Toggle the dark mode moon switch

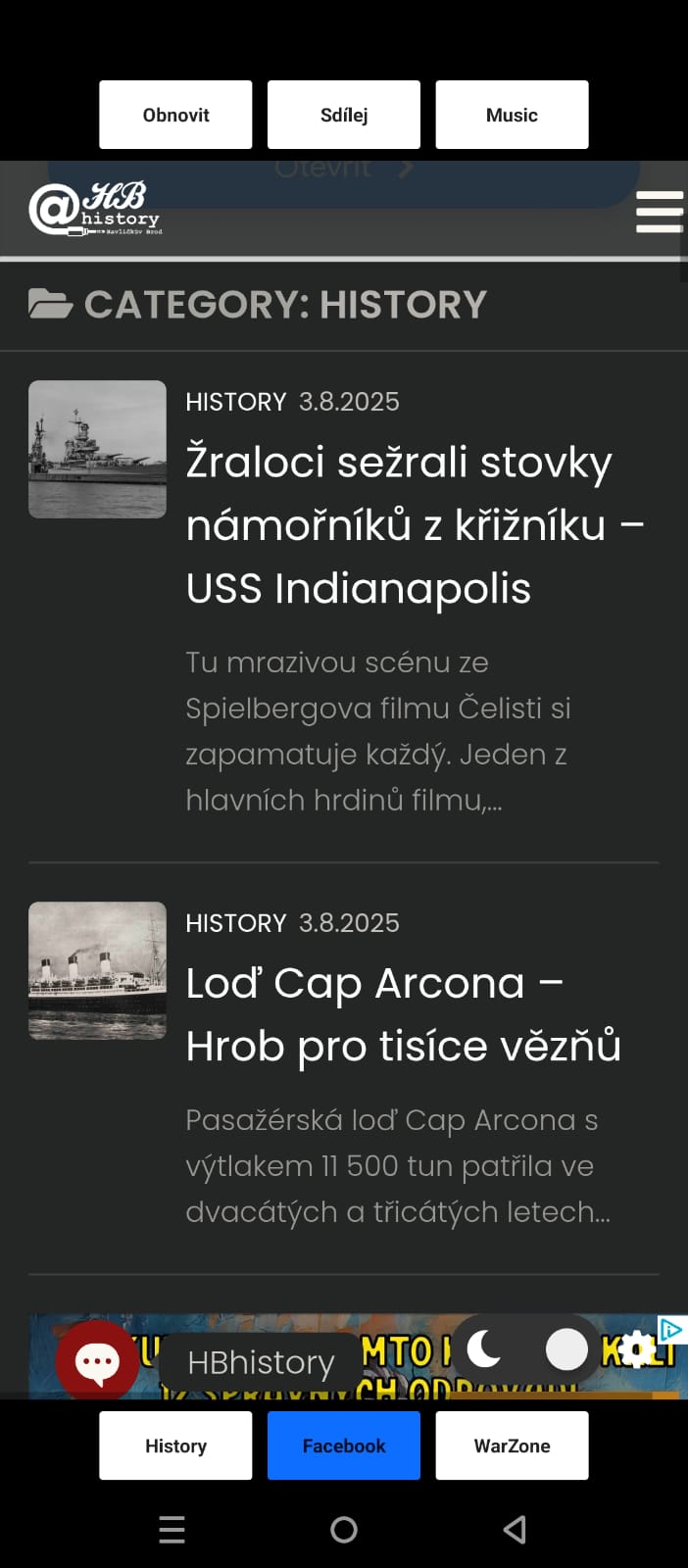[x=525, y=1349]
